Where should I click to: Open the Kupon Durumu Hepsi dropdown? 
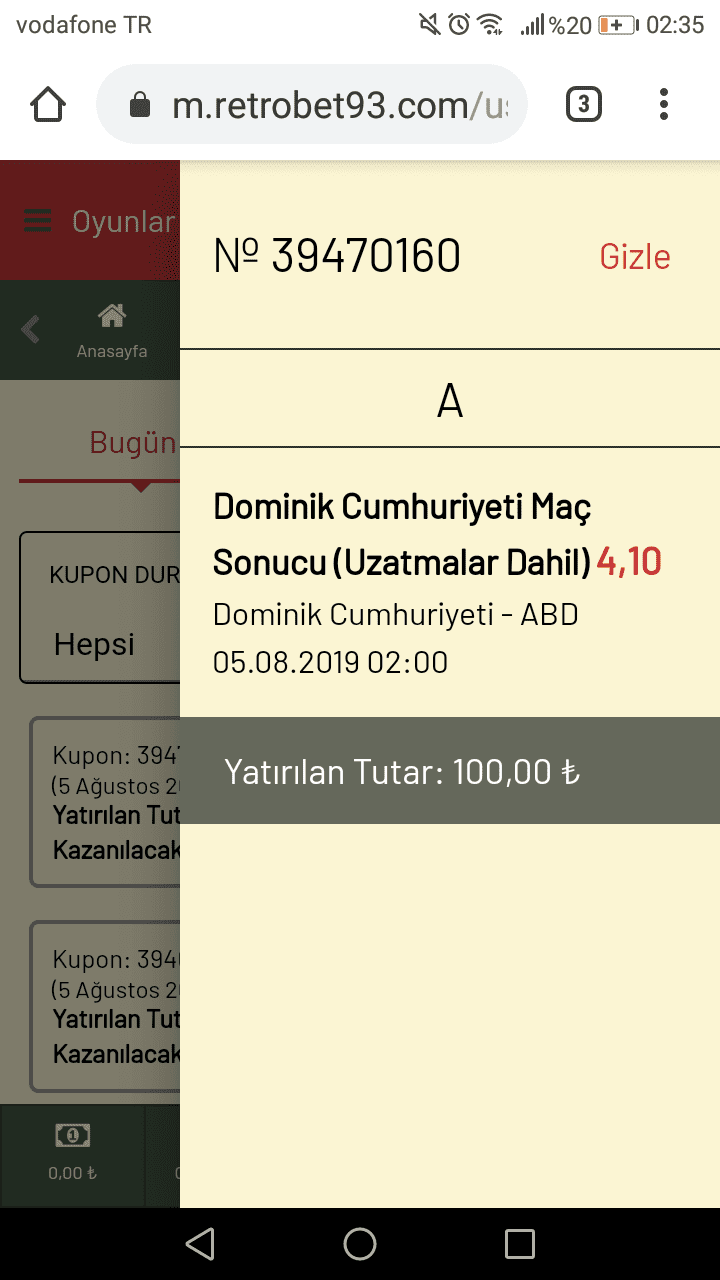click(100, 608)
